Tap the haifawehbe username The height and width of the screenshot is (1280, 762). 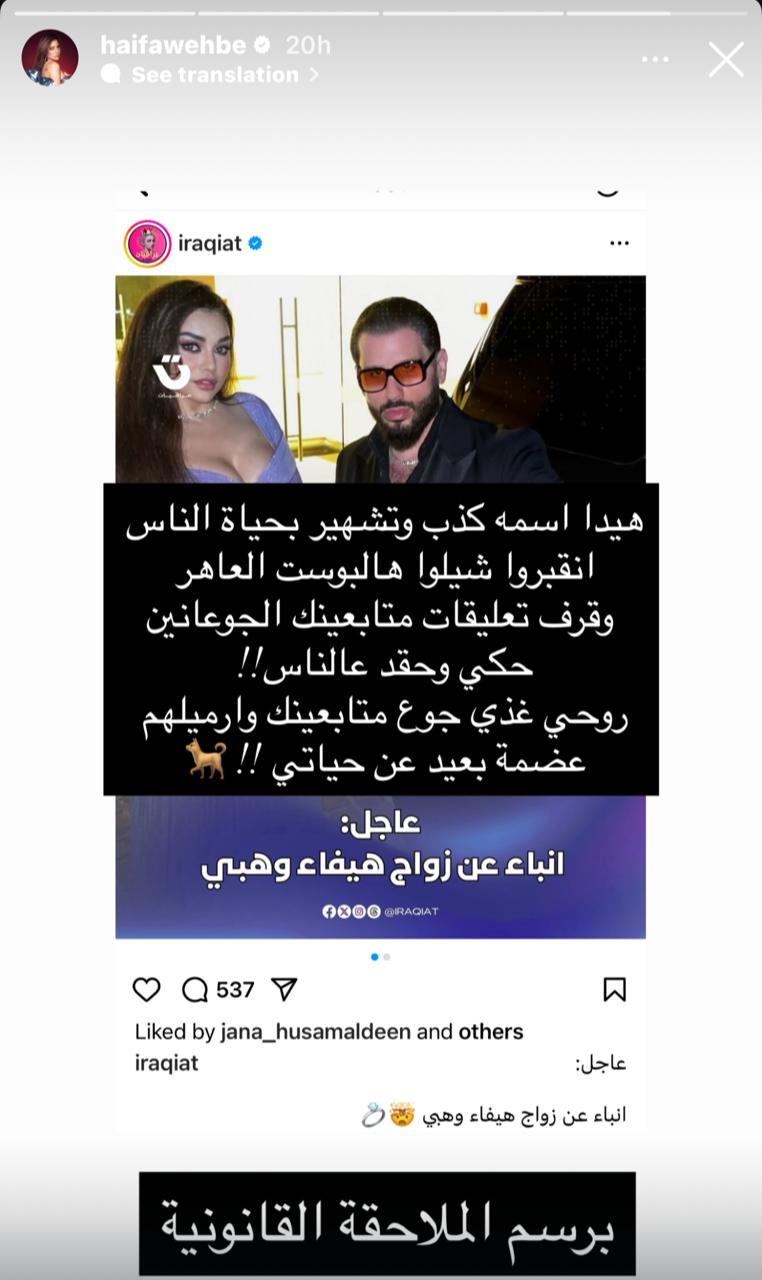tap(172, 45)
